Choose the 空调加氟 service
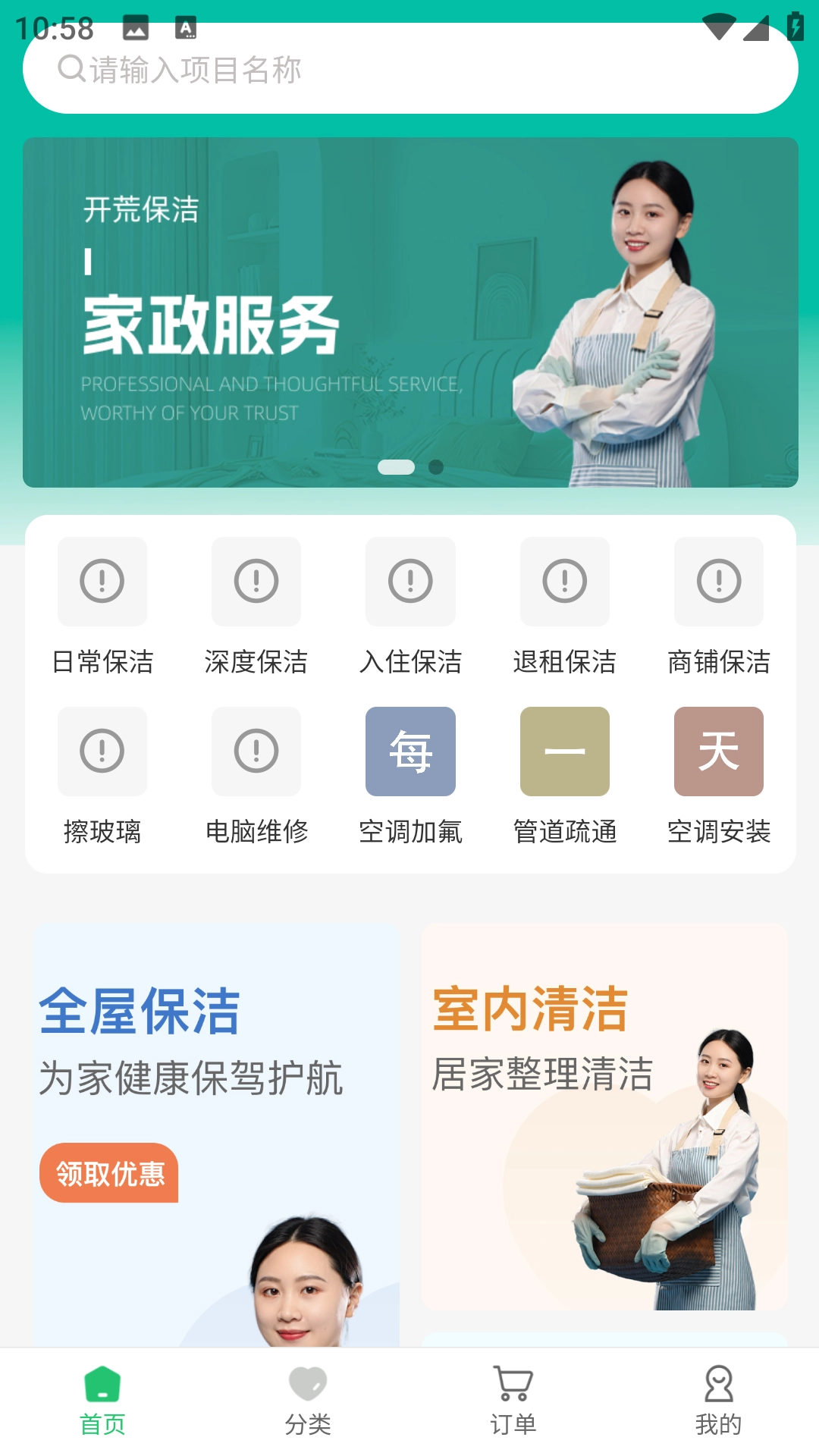The image size is (819, 1456). [410, 777]
